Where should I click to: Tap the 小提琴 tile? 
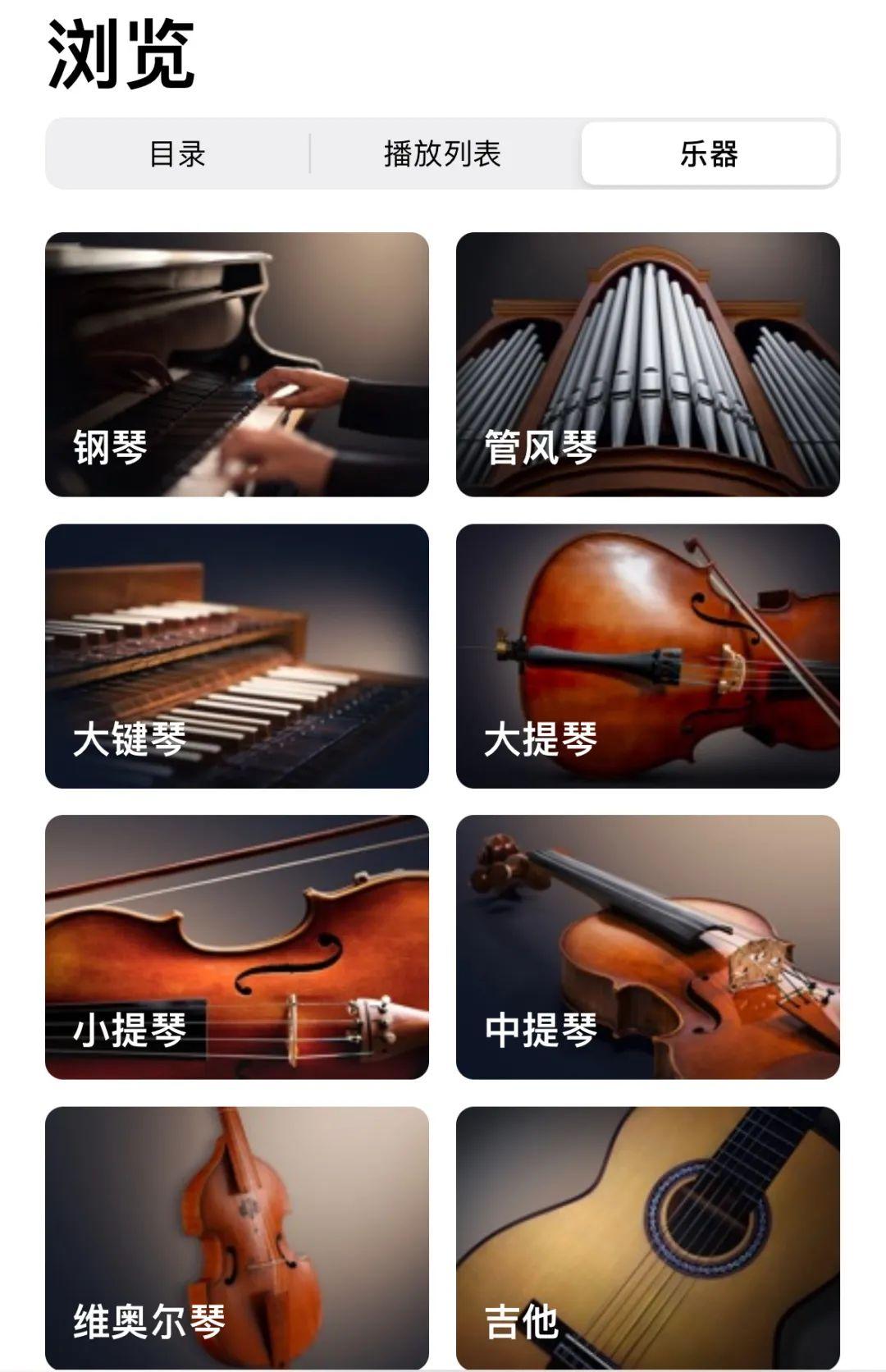[x=237, y=947]
